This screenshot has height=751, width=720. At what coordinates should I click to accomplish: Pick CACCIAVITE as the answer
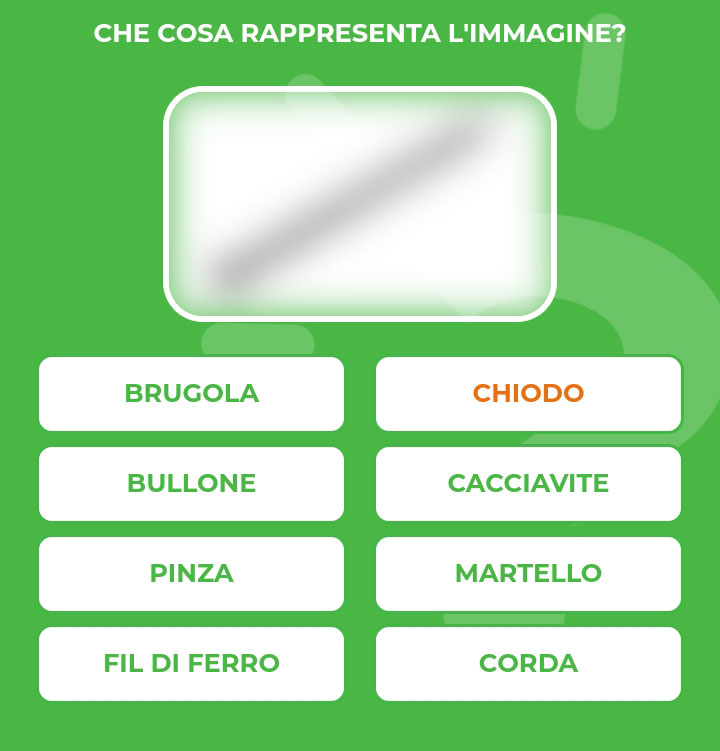(528, 484)
